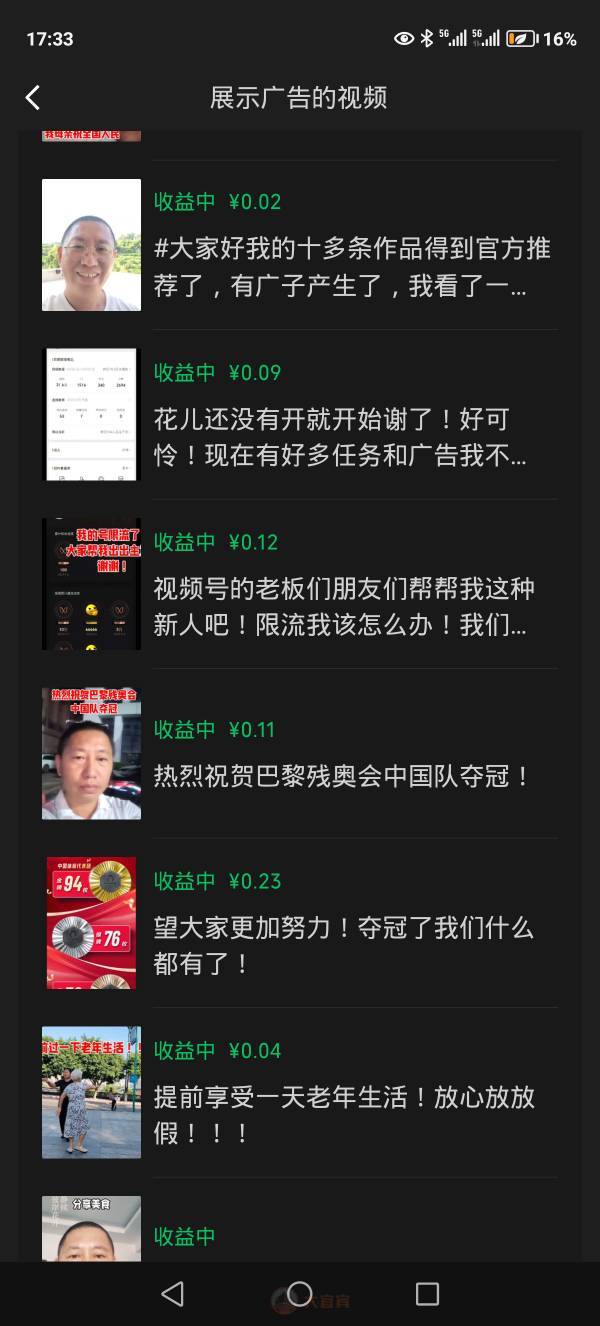Tap the system recent apps button
This screenshot has height=1326, width=600.
tap(427, 1294)
